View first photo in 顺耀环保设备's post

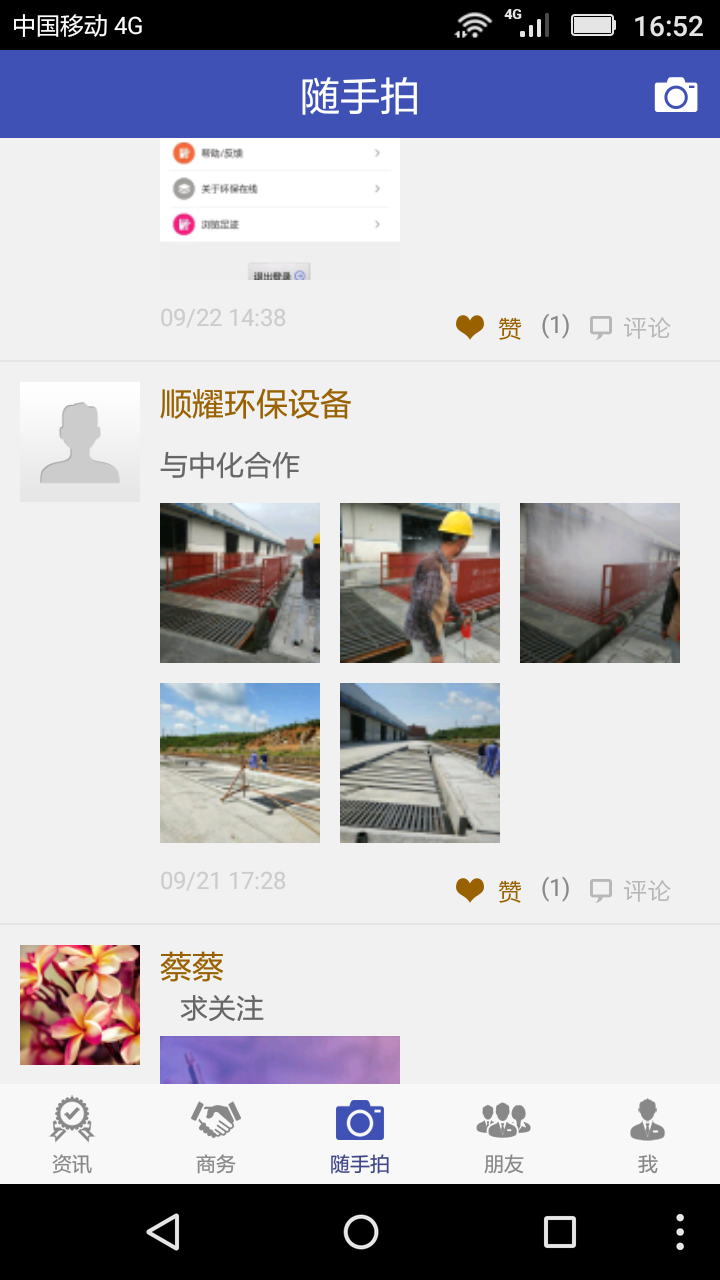(240, 582)
